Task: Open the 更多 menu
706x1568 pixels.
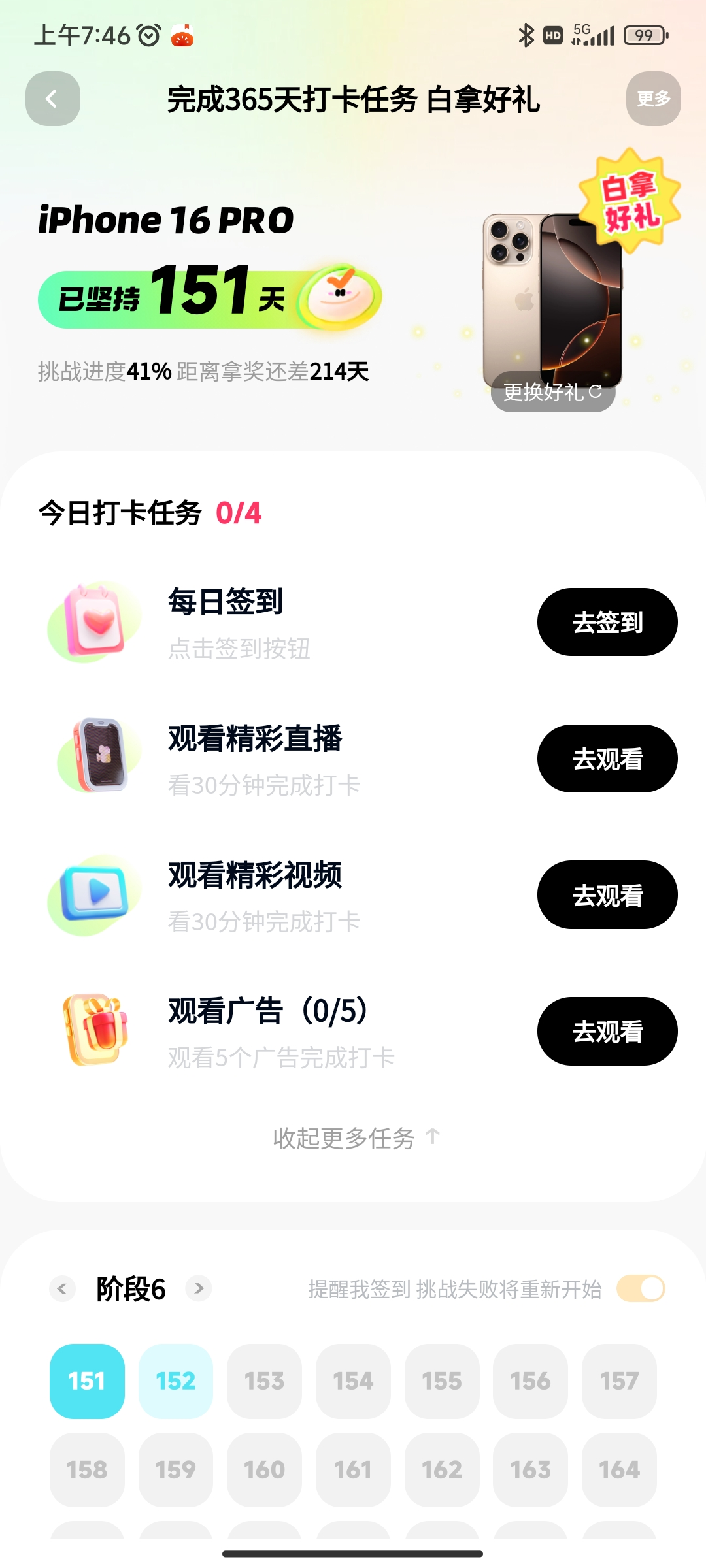Action: [x=653, y=99]
